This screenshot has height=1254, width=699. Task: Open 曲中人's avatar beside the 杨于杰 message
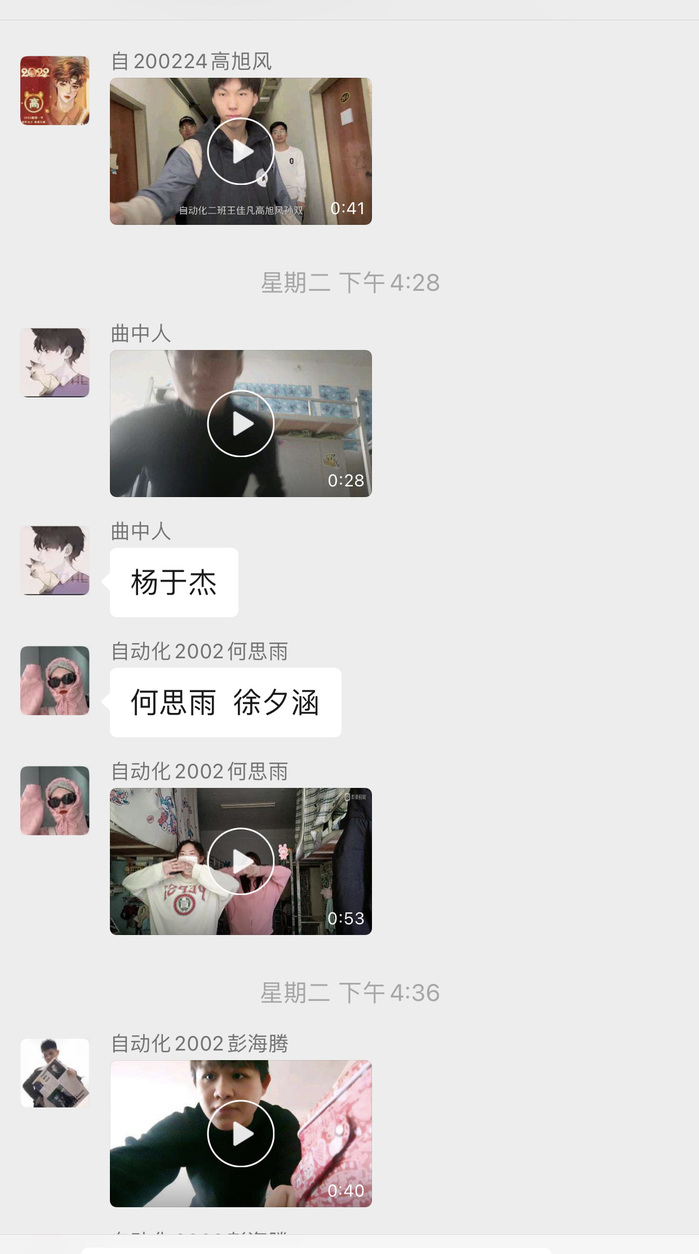click(x=55, y=560)
